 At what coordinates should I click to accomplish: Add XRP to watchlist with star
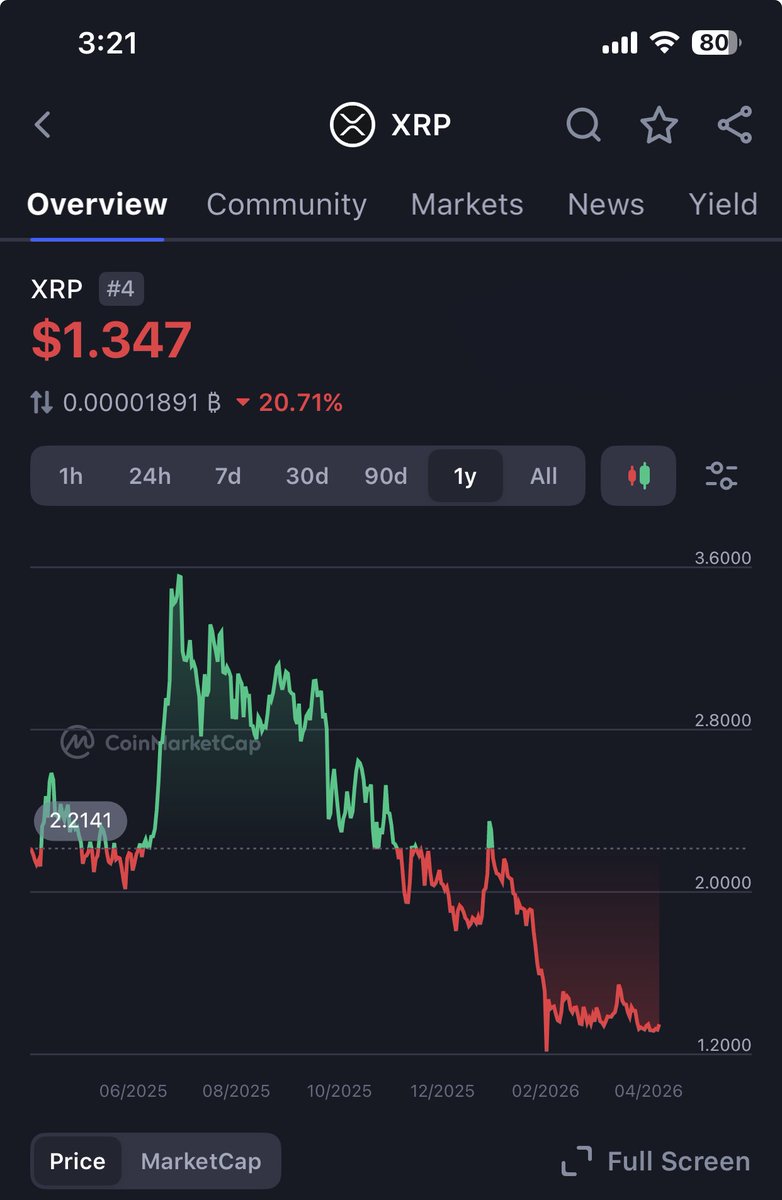tap(659, 126)
